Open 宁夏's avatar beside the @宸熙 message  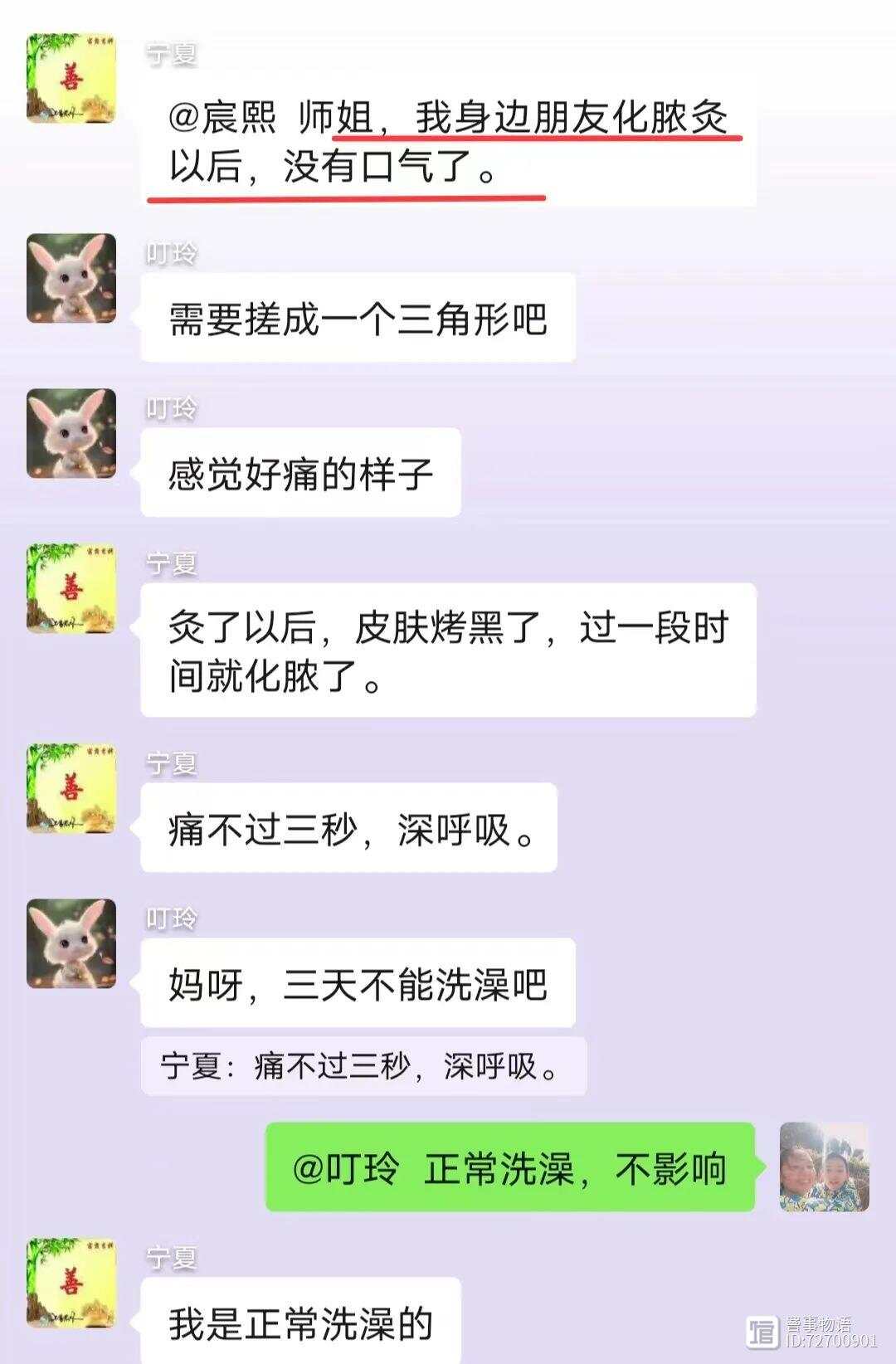tap(71, 79)
